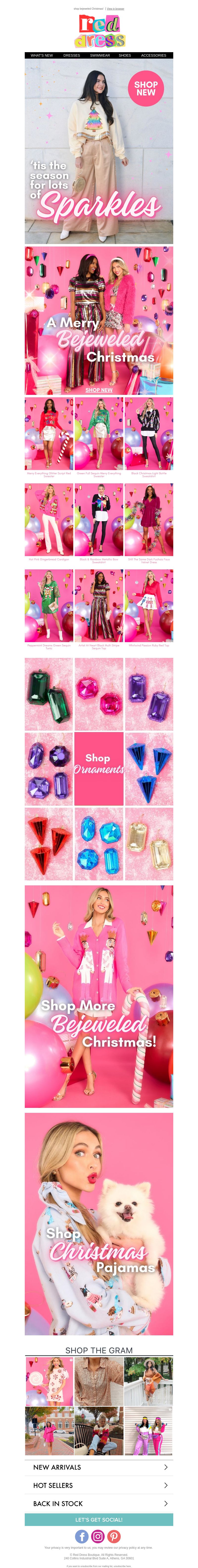Visit the Facebook page
The width and height of the screenshot is (198, 1568).
(x=82, y=1536)
